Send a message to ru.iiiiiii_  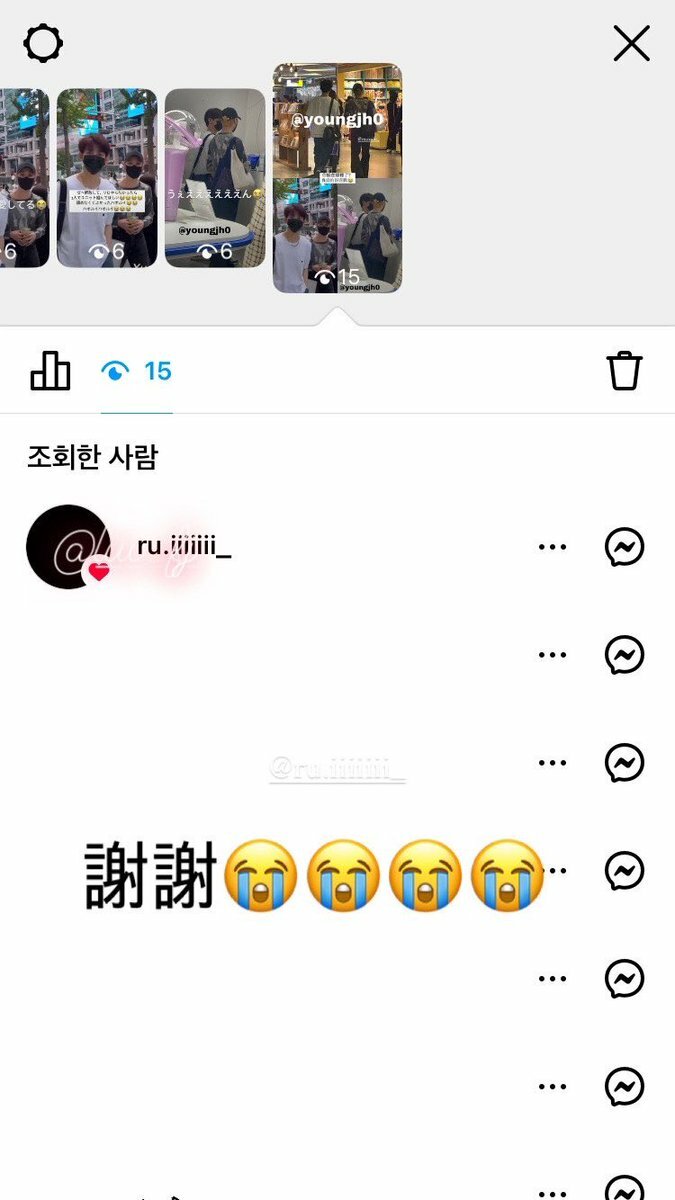pyautogui.click(x=624, y=547)
